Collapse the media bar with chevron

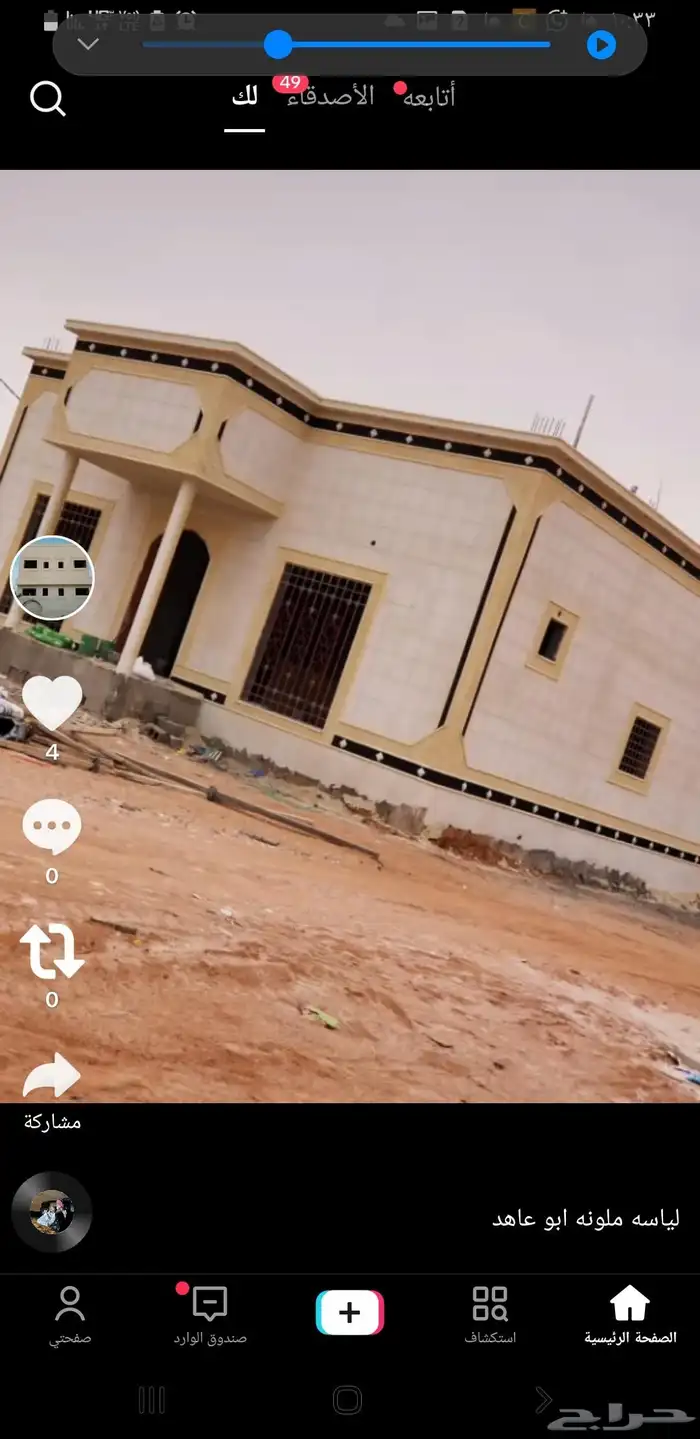pos(88,44)
